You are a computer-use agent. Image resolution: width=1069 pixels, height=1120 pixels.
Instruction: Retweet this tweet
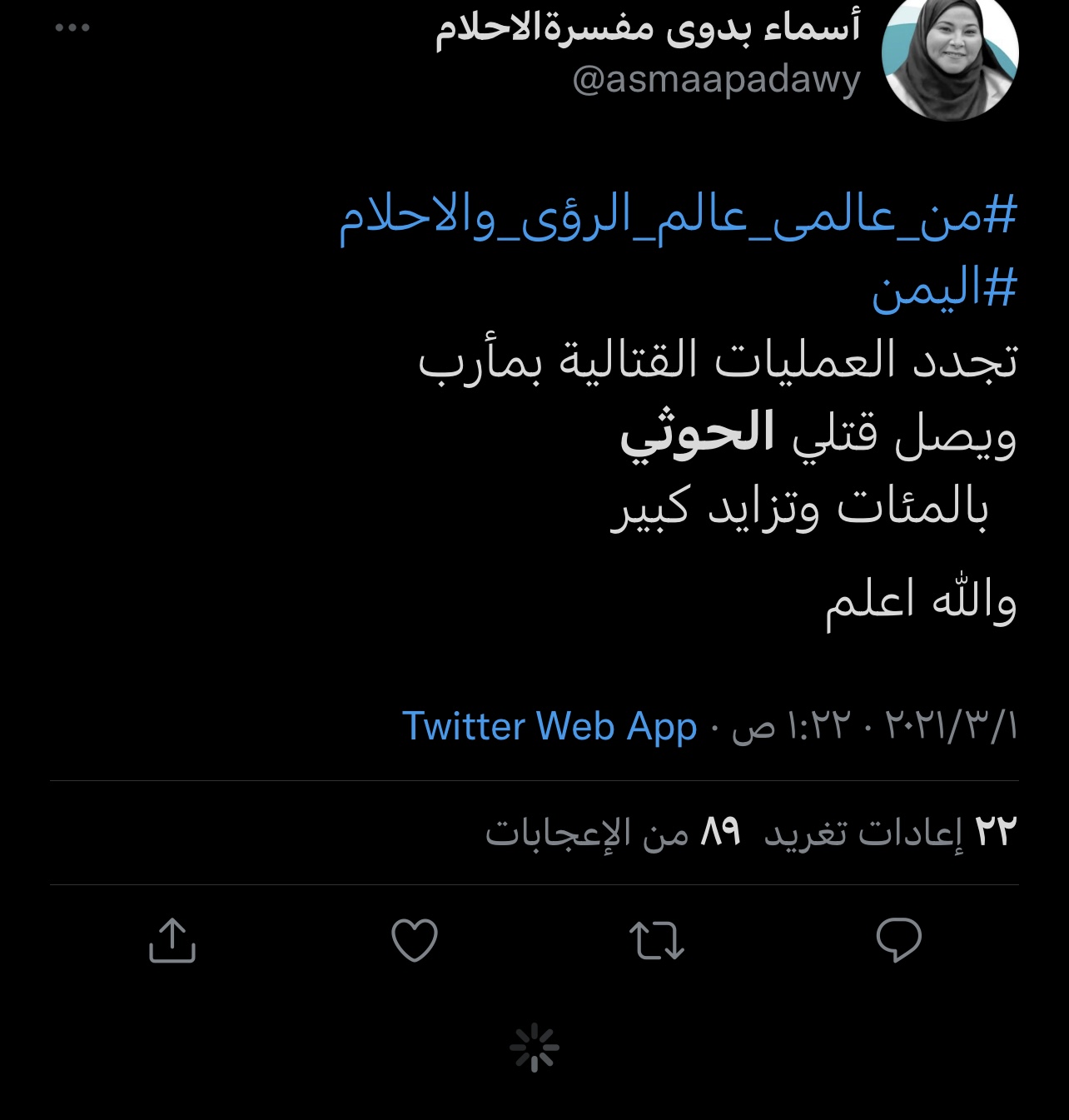(x=656, y=940)
